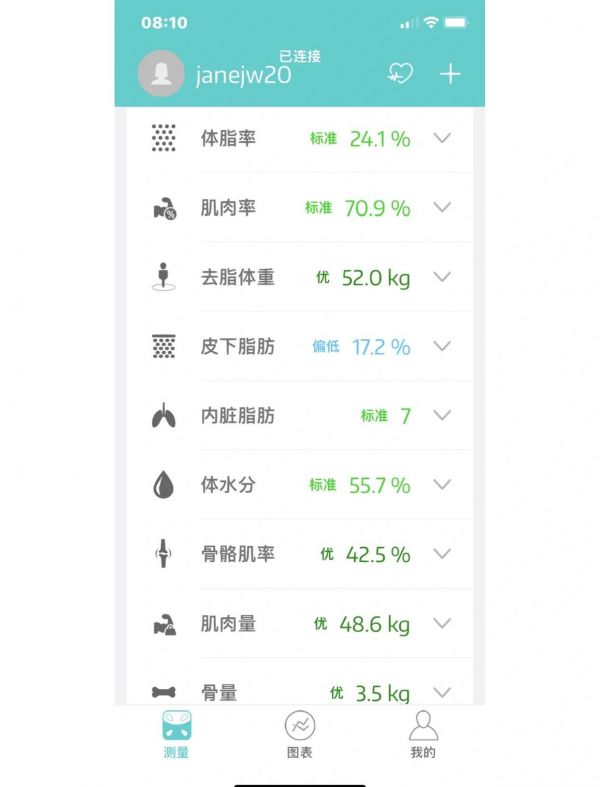The image size is (600, 787).
Task: Expand the 去脂体重 row
Action: 442,277
